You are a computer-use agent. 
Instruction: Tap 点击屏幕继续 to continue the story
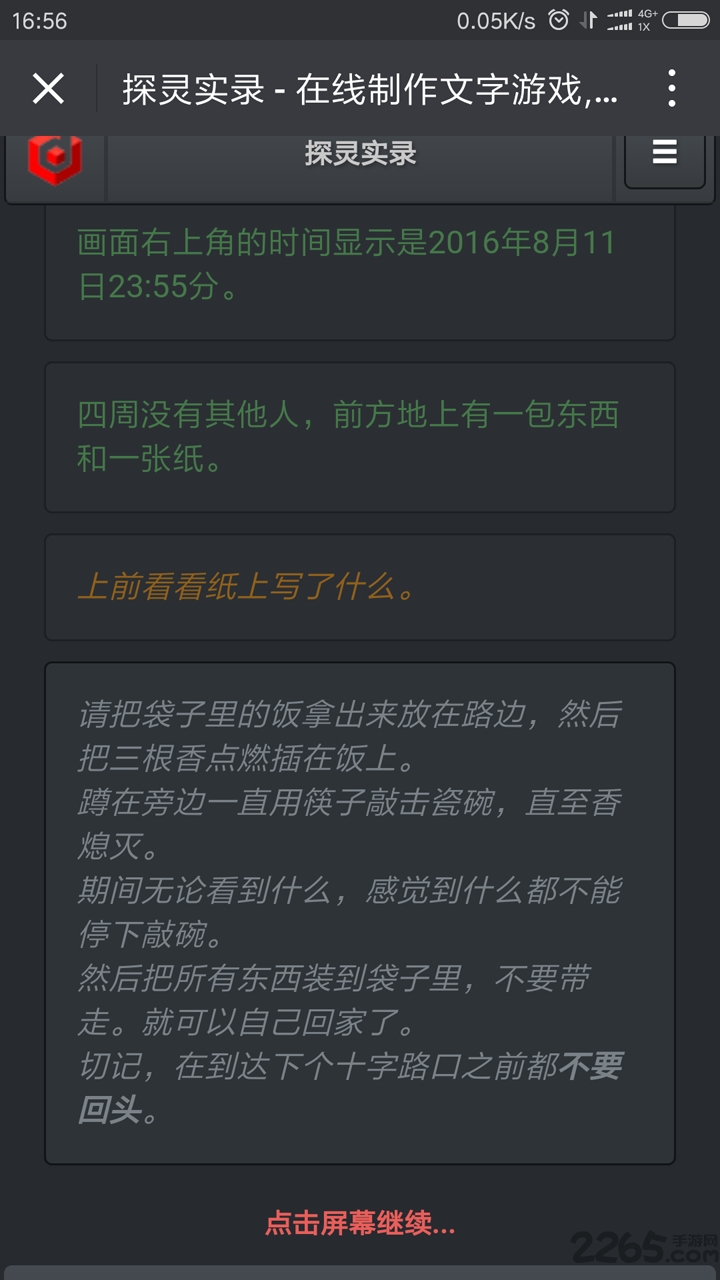(x=360, y=1225)
